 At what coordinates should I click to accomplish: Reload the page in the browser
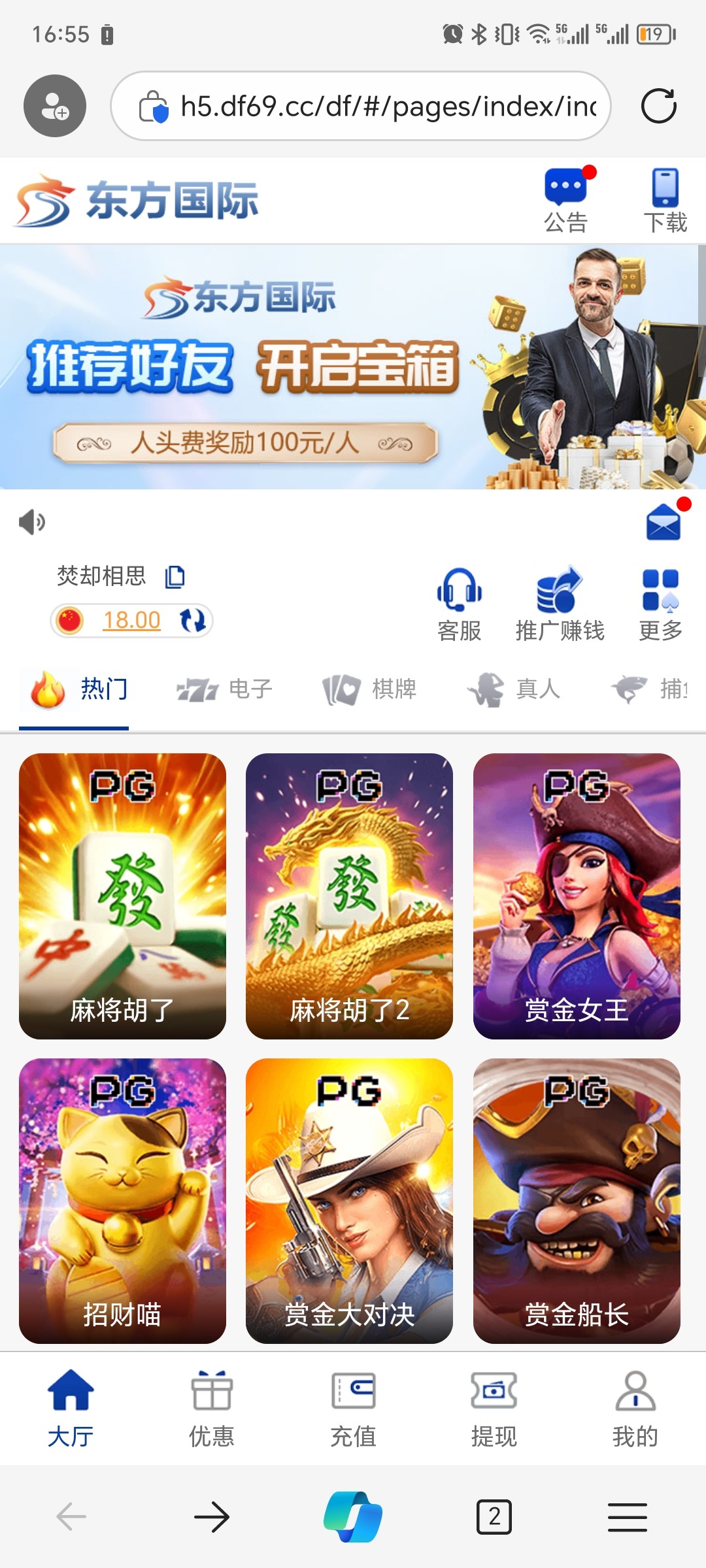pyautogui.click(x=658, y=106)
